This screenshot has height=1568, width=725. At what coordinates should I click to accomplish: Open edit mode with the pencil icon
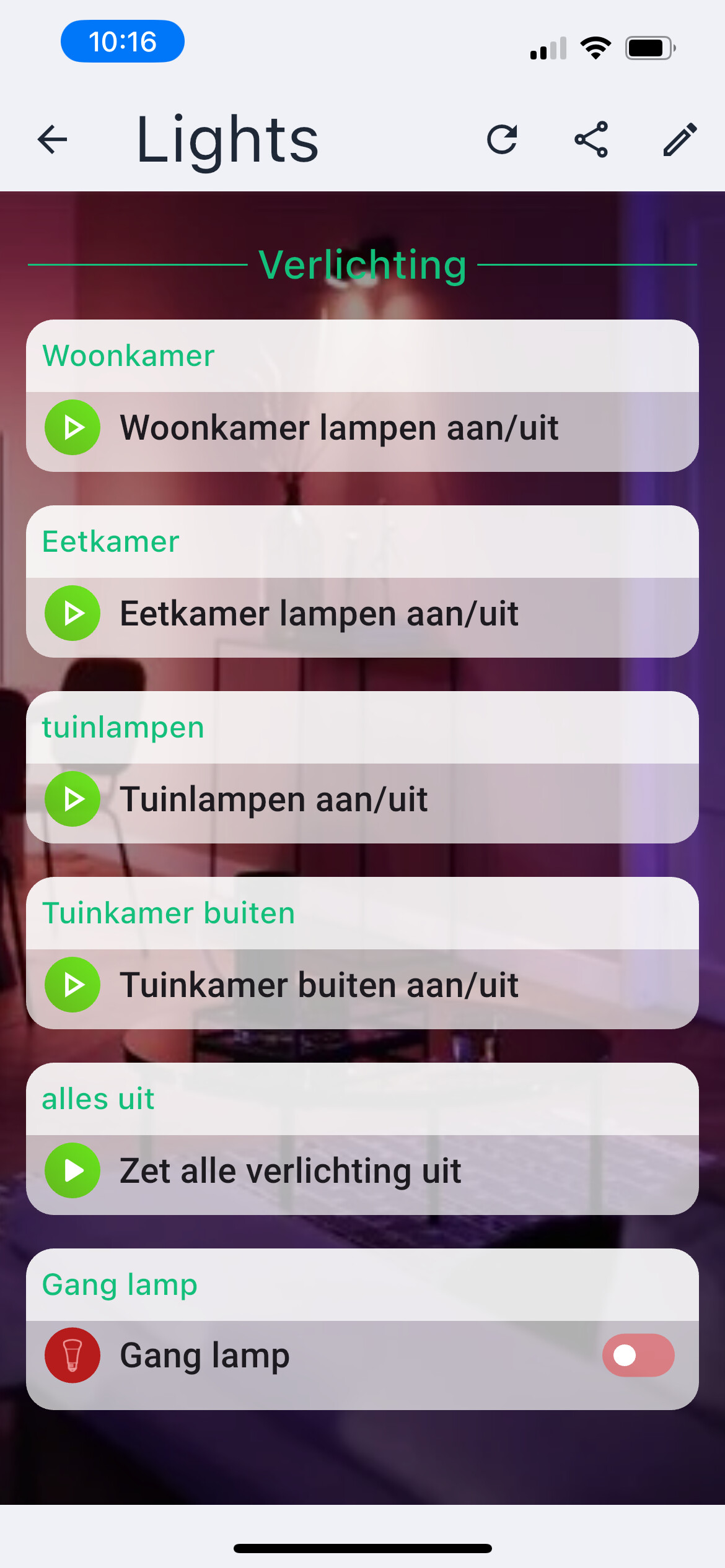pyautogui.click(x=680, y=139)
